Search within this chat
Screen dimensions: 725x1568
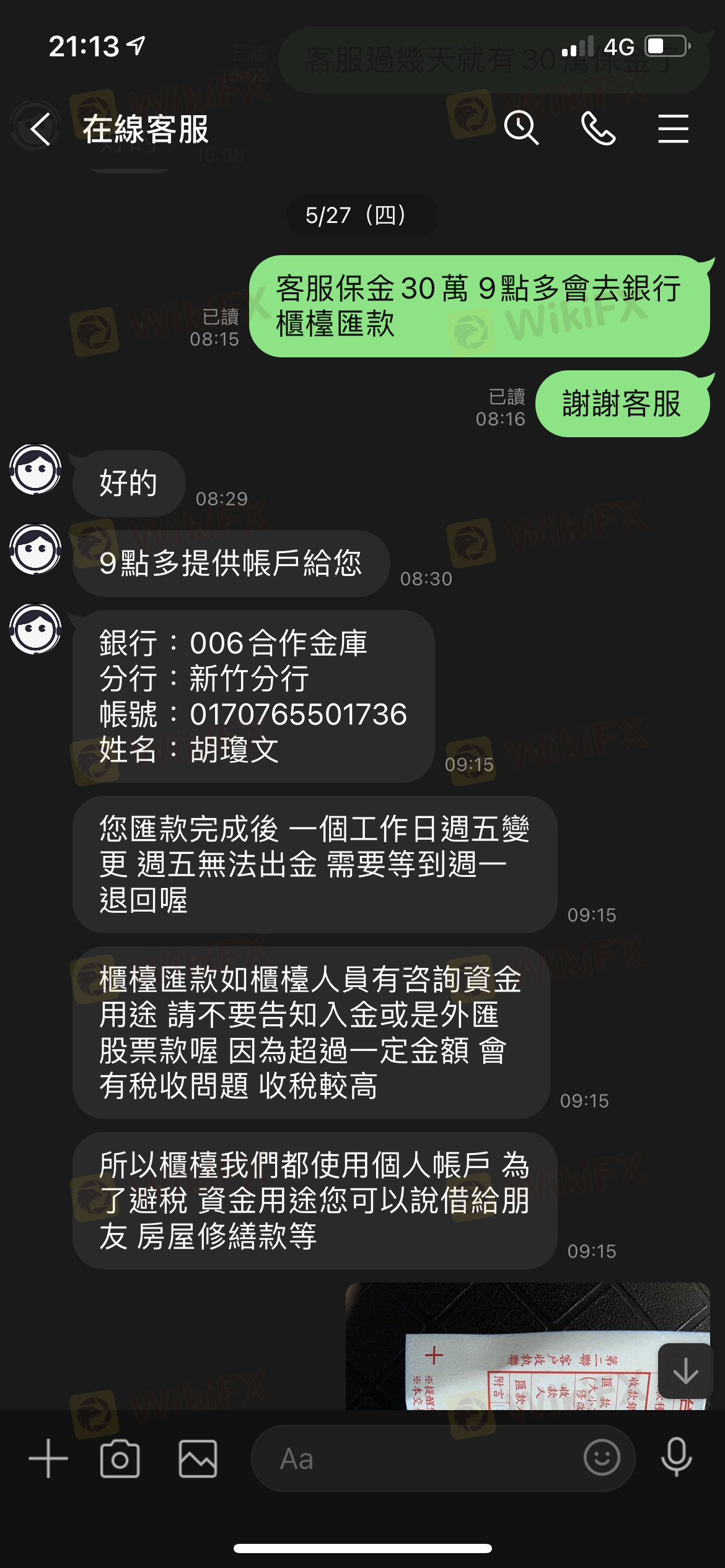pos(521,128)
